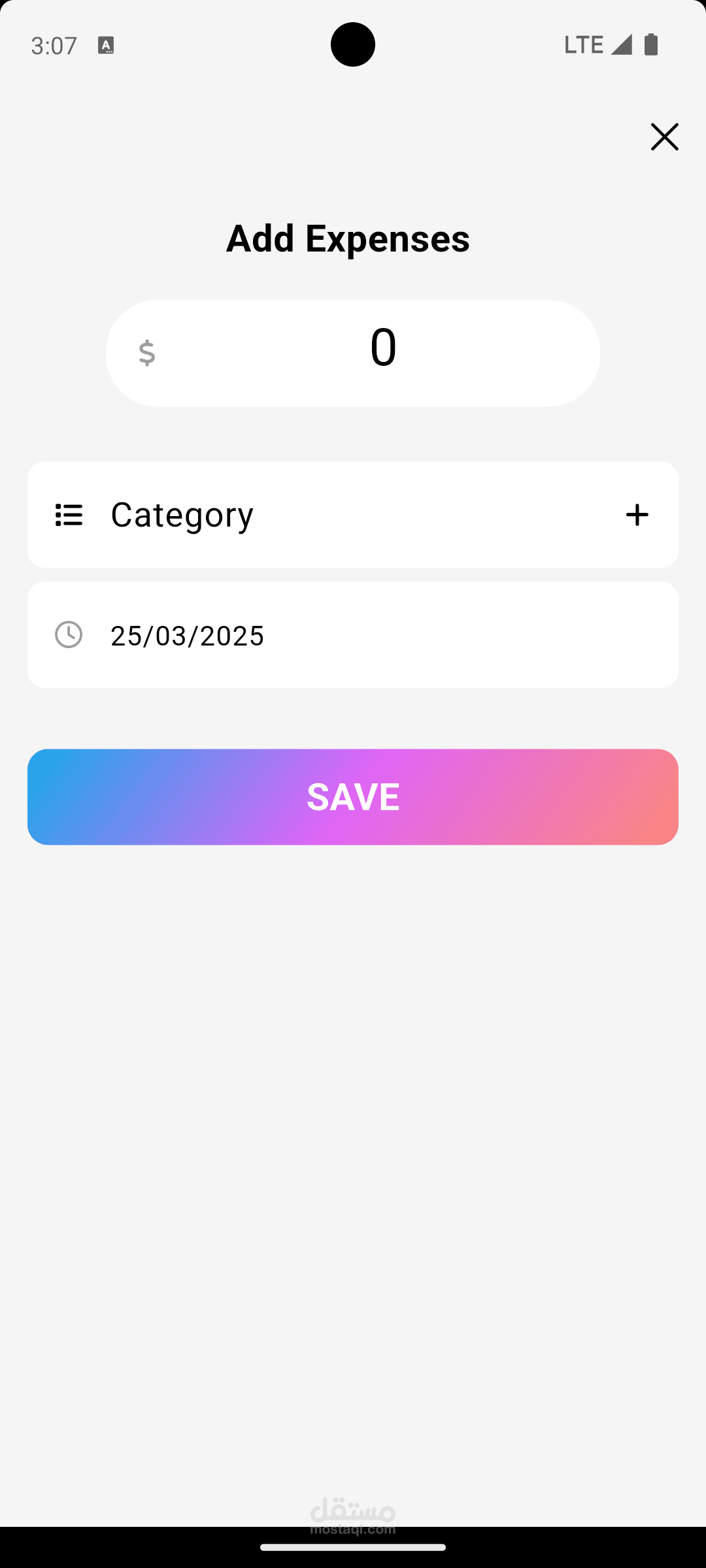This screenshot has height=1568, width=706.
Task: Tap the date field 25/03/2025
Action: [186, 634]
